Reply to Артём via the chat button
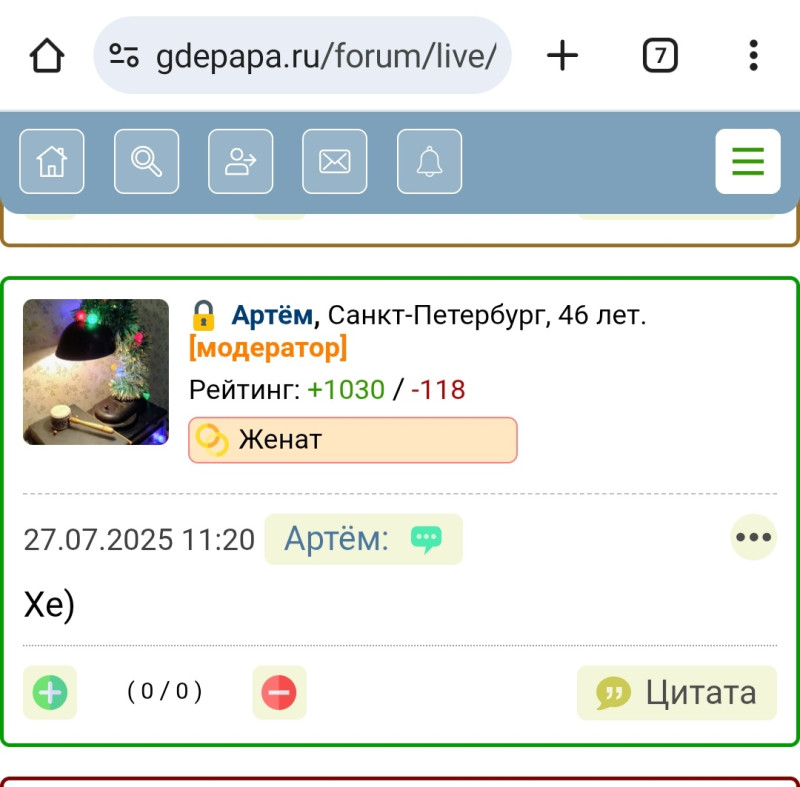The image size is (800, 787). (x=363, y=540)
